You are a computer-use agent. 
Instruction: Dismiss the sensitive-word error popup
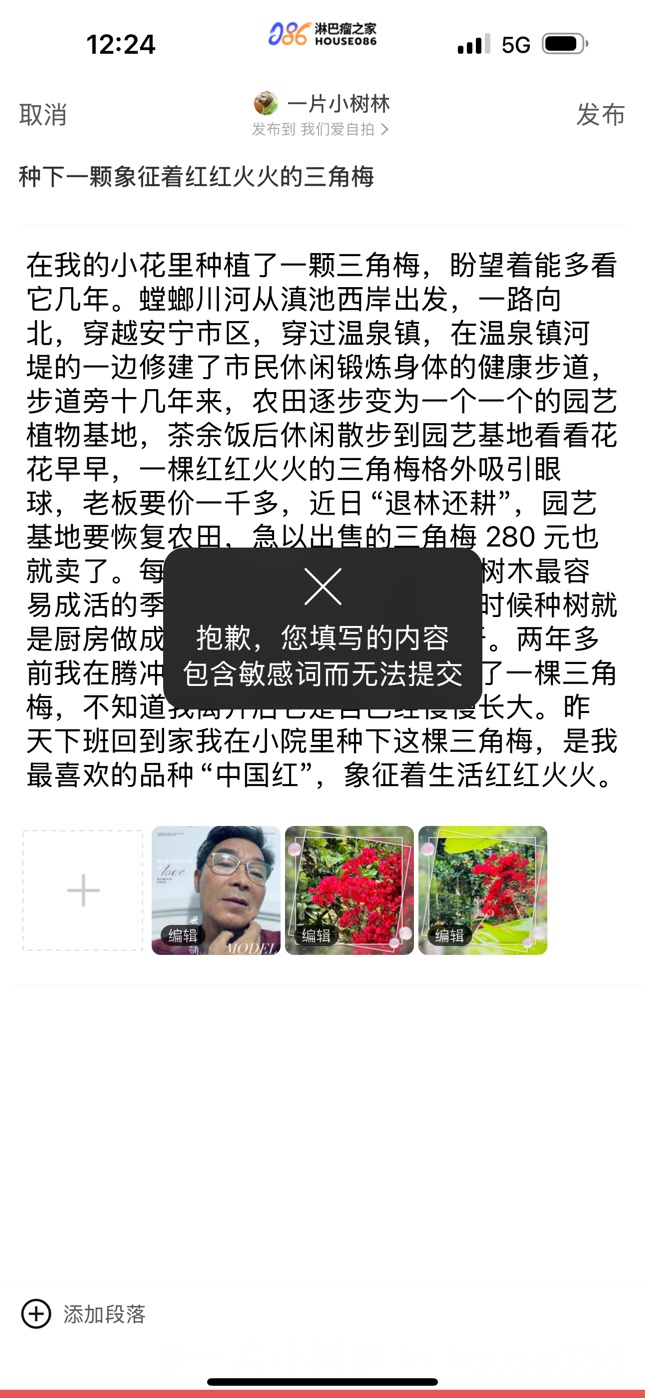[323, 587]
